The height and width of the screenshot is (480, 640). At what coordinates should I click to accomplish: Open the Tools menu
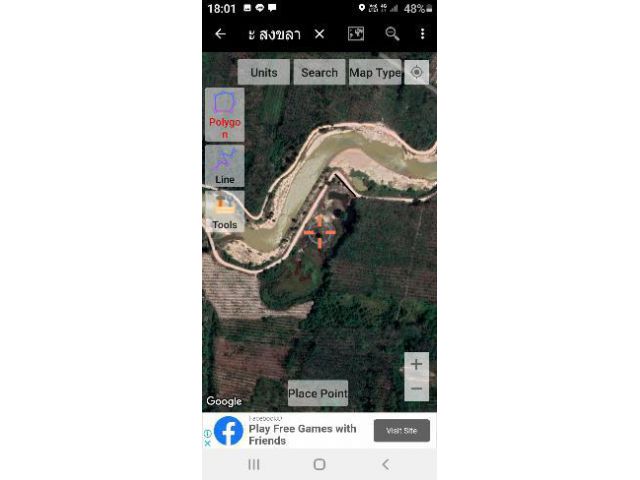tap(224, 212)
